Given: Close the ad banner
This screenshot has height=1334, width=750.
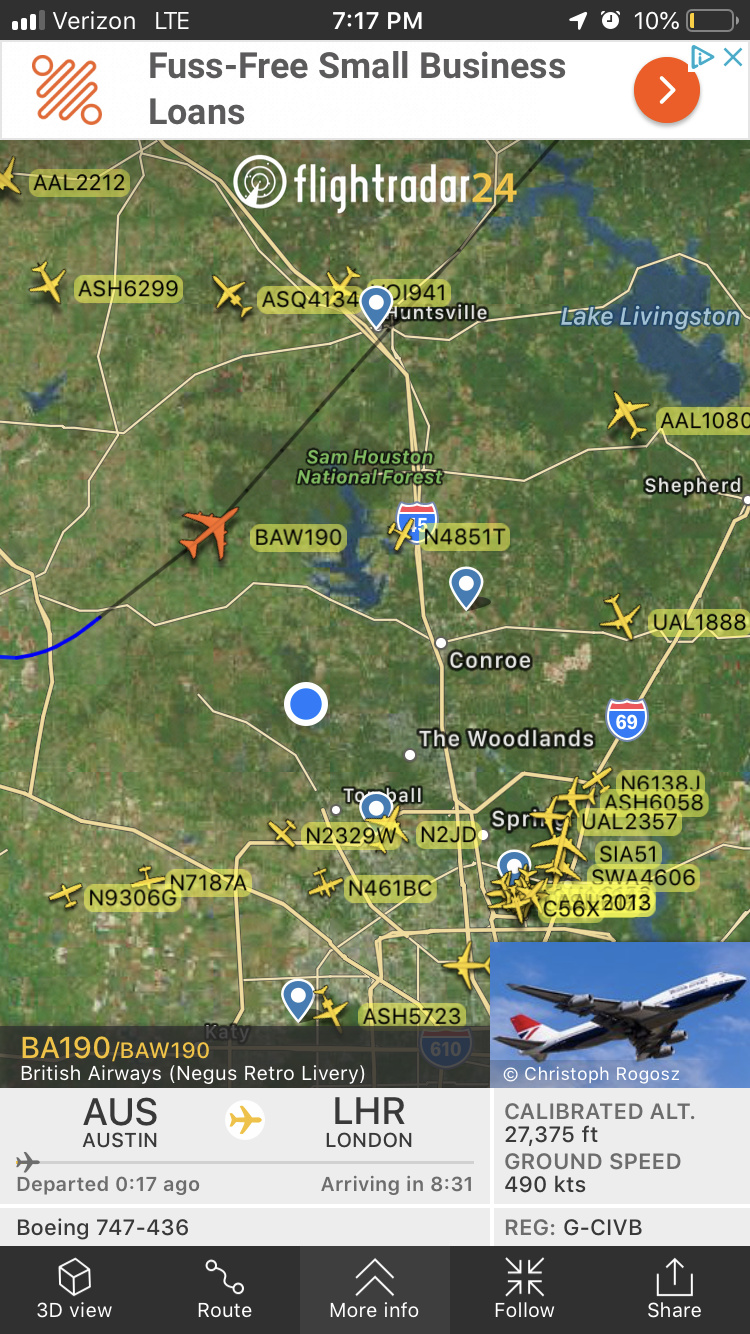Looking at the screenshot, I should coord(733,57).
